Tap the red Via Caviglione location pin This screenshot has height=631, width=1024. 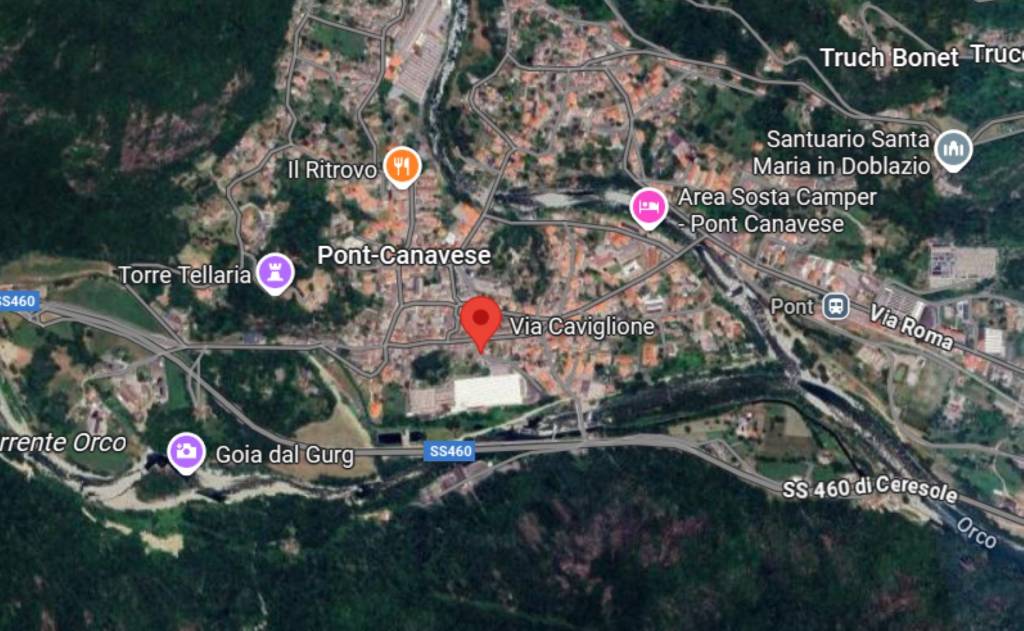481,320
